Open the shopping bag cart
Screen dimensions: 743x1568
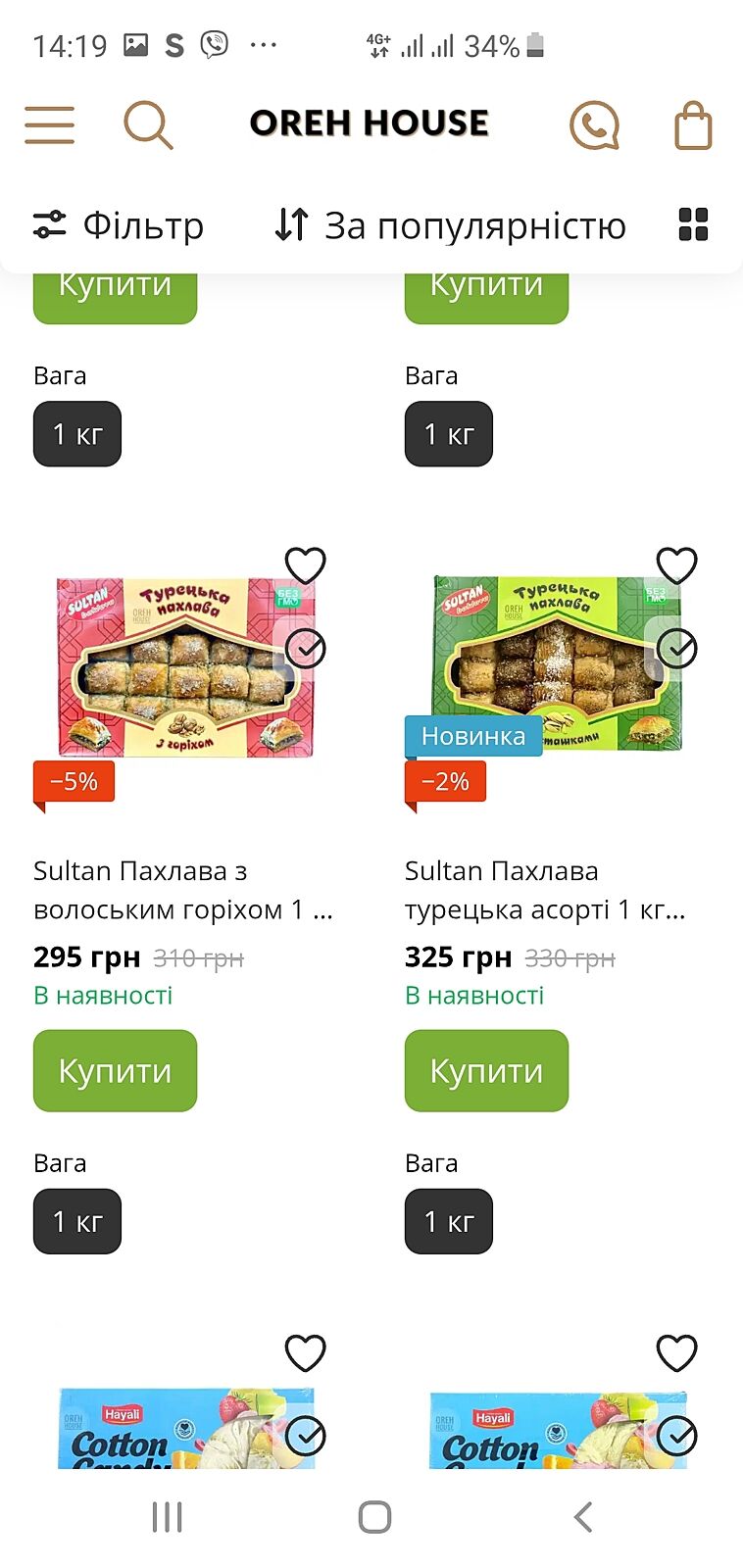coord(693,125)
